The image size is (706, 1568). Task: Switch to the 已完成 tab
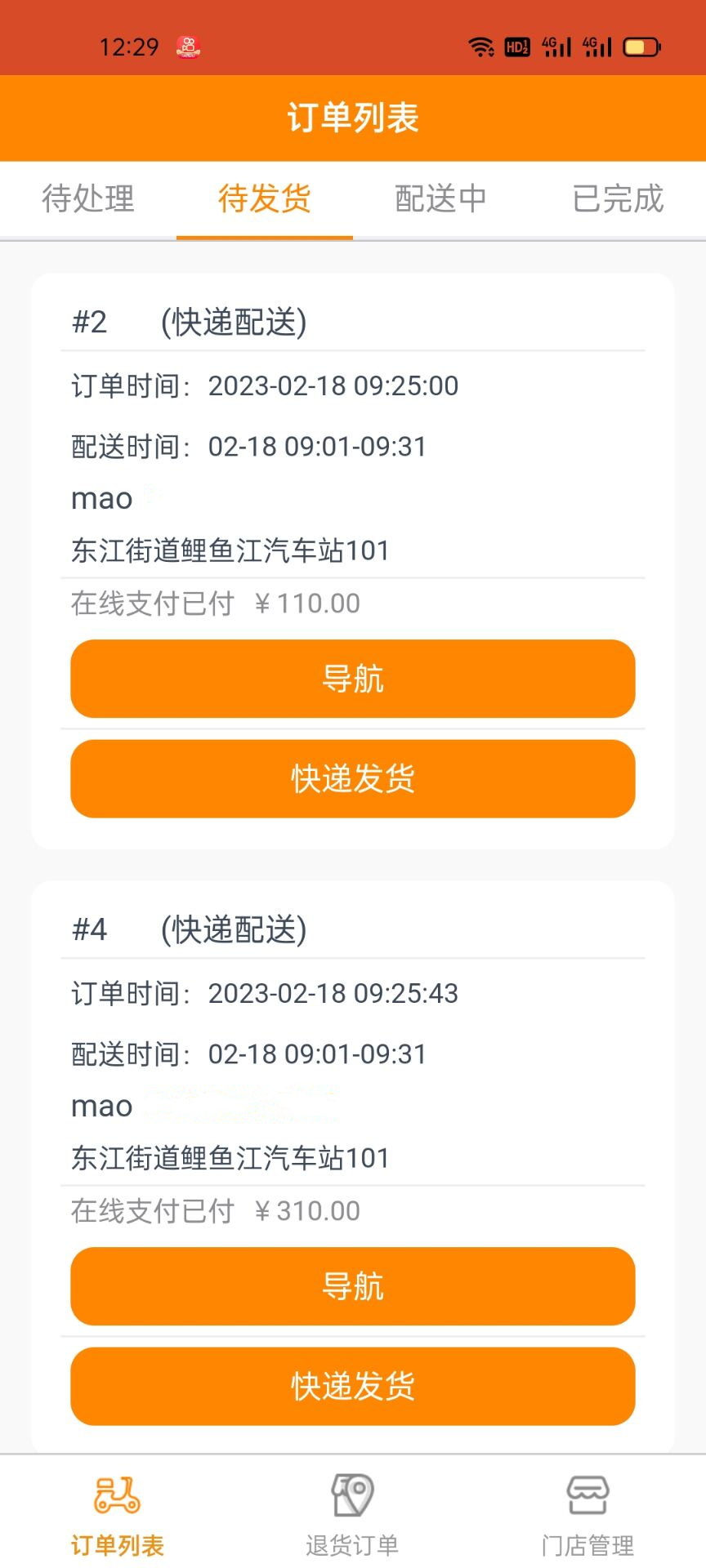[x=618, y=199]
